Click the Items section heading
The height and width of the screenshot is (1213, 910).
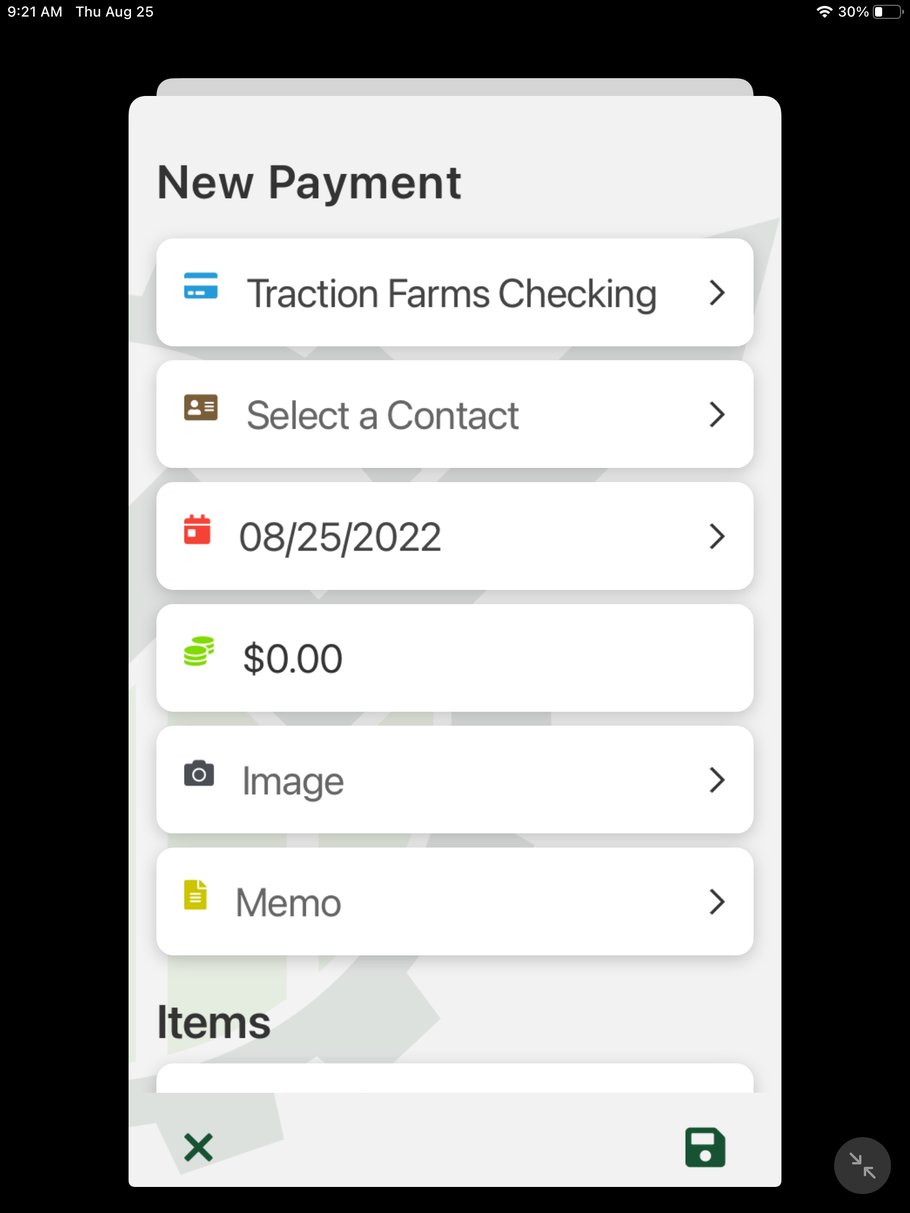tap(213, 1022)
